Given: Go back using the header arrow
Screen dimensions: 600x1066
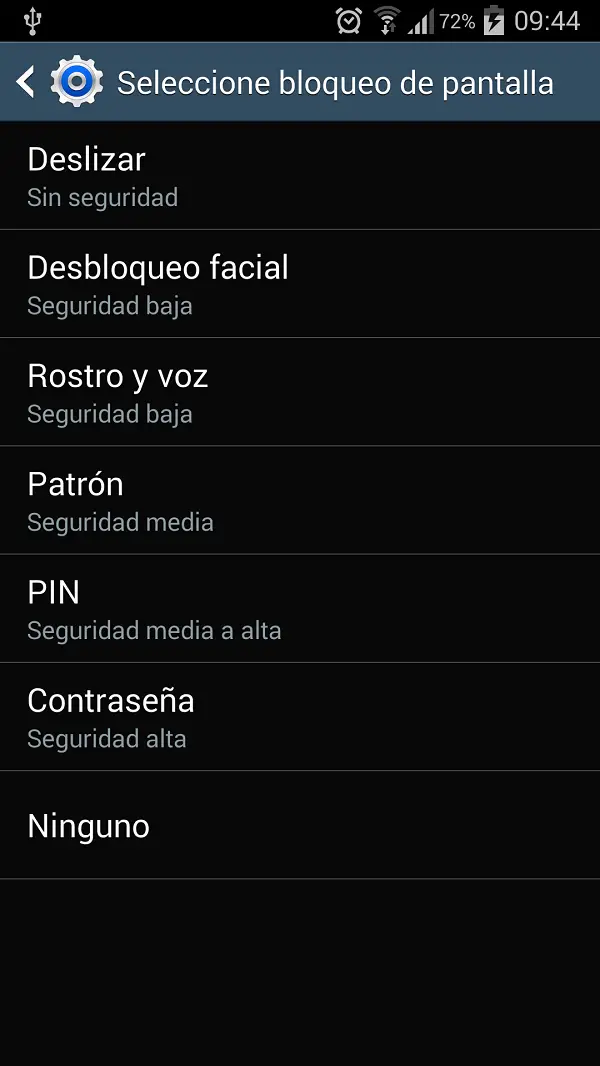Looking at the screenshot, I should (26, 82).
